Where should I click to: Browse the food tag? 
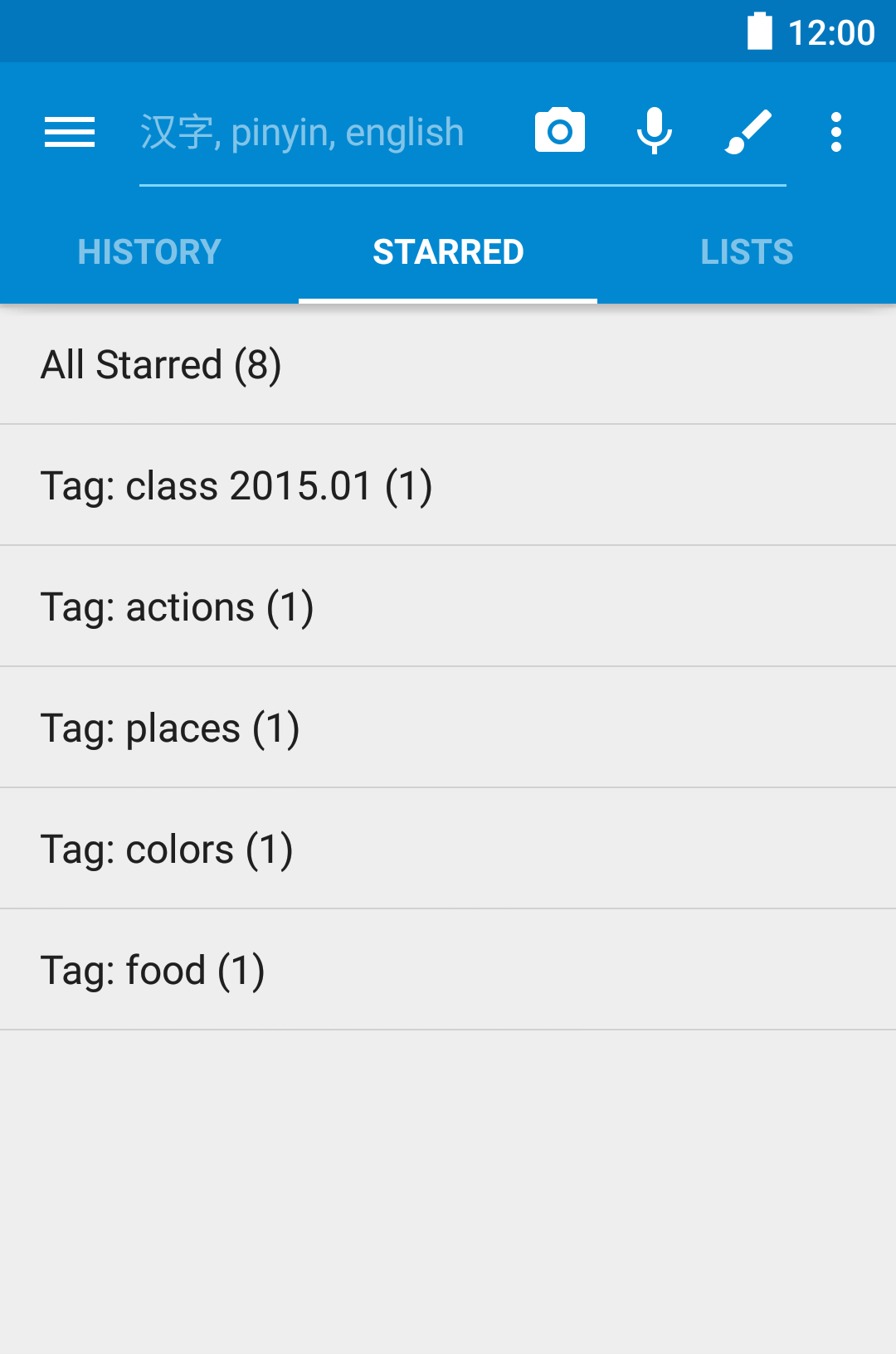click(448, 971)
